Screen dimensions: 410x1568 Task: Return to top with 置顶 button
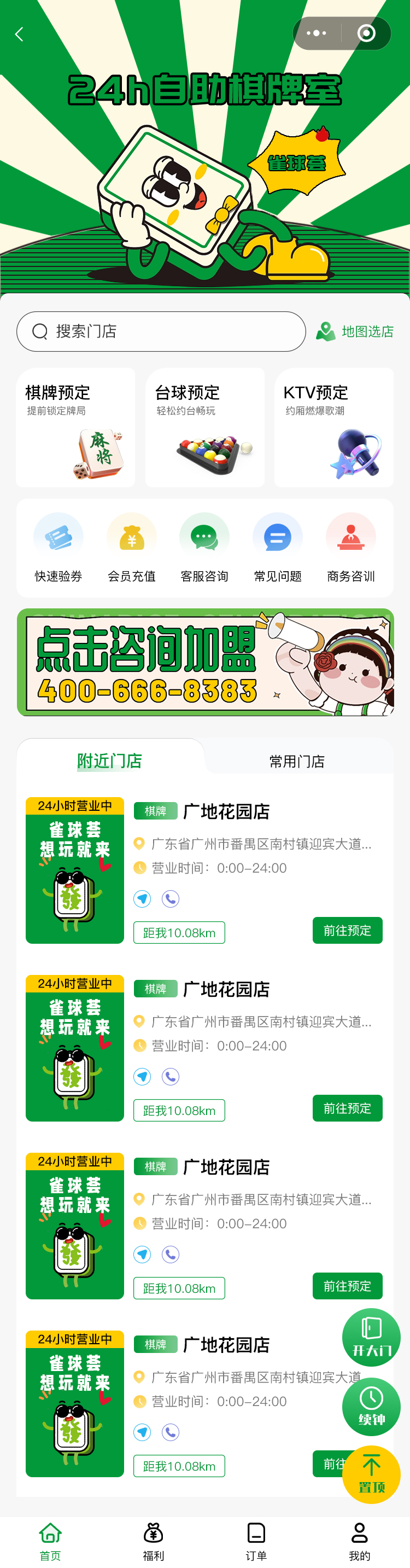(371, 1474)
